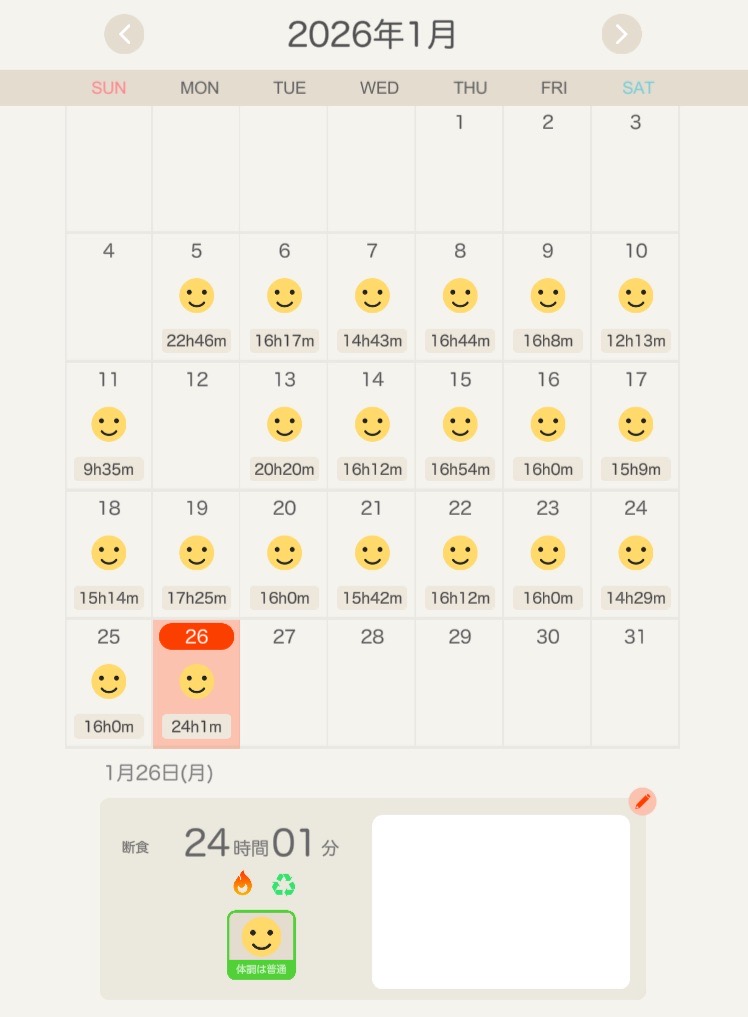Viewport: 748px width, 1017px height.
Task: Select January 19 with 17h25m fast
Action: tap(196, 553)
